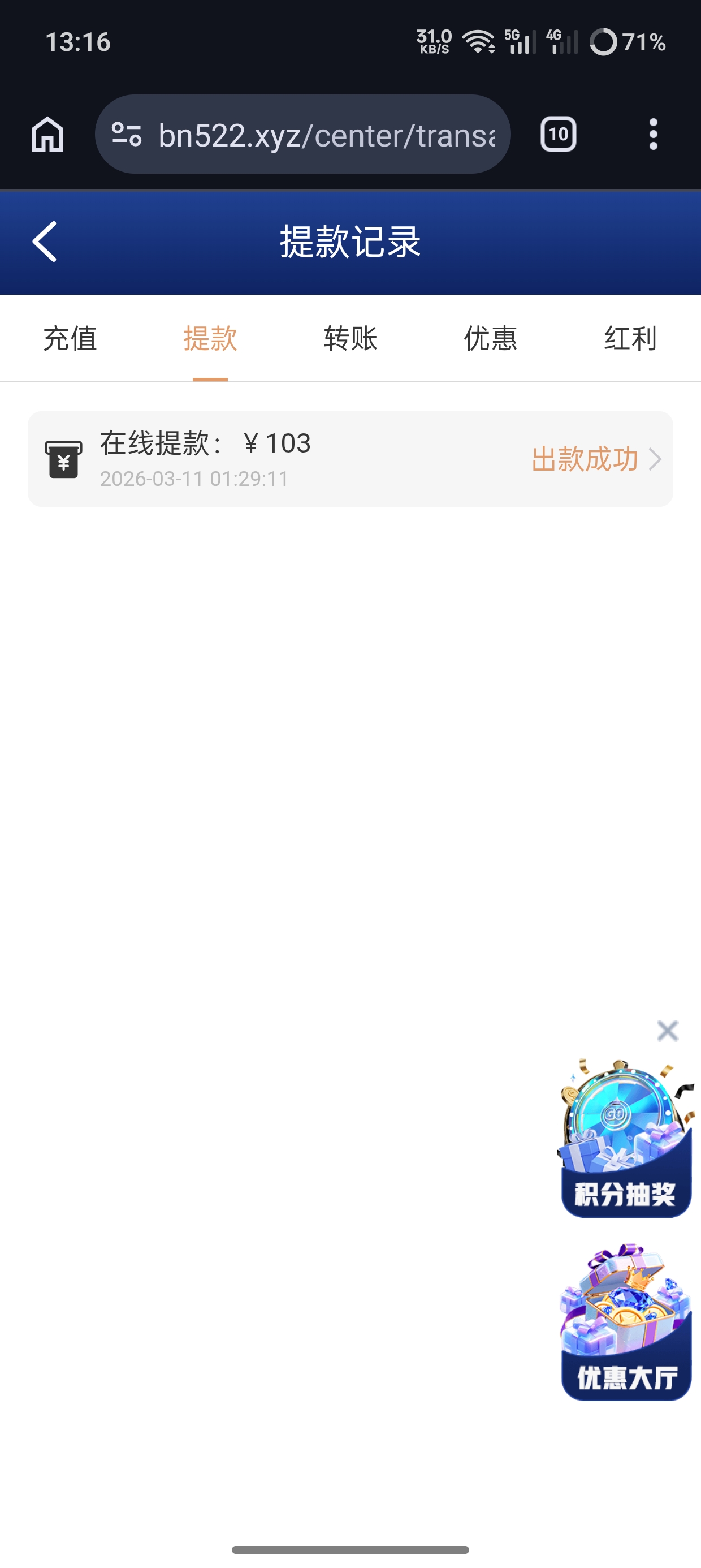
Task: Open the browser overflow menu
Action: pyautogui.click(x=653, y=135)
